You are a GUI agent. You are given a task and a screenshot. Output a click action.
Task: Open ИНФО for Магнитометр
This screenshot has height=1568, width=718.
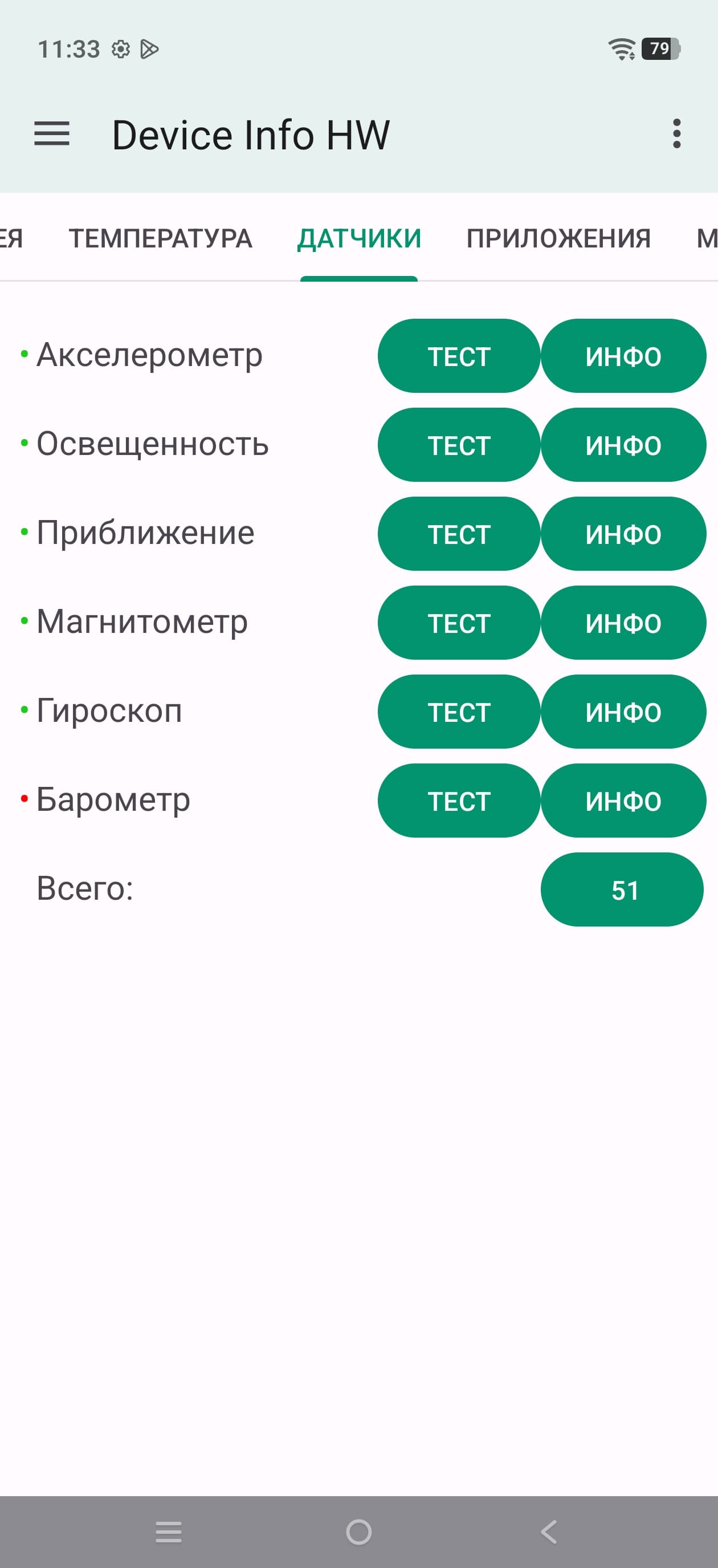point(623,623)
